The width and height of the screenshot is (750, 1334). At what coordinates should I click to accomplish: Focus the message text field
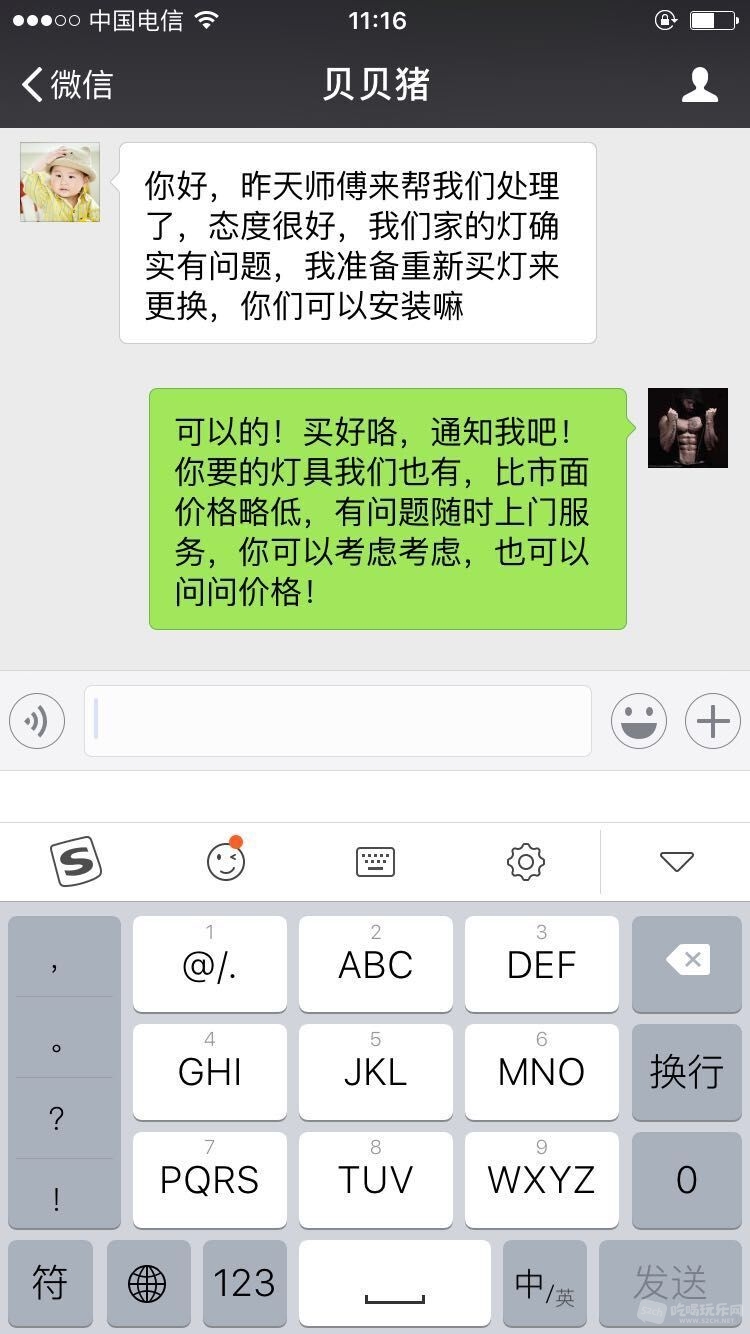tap(338, 721)
